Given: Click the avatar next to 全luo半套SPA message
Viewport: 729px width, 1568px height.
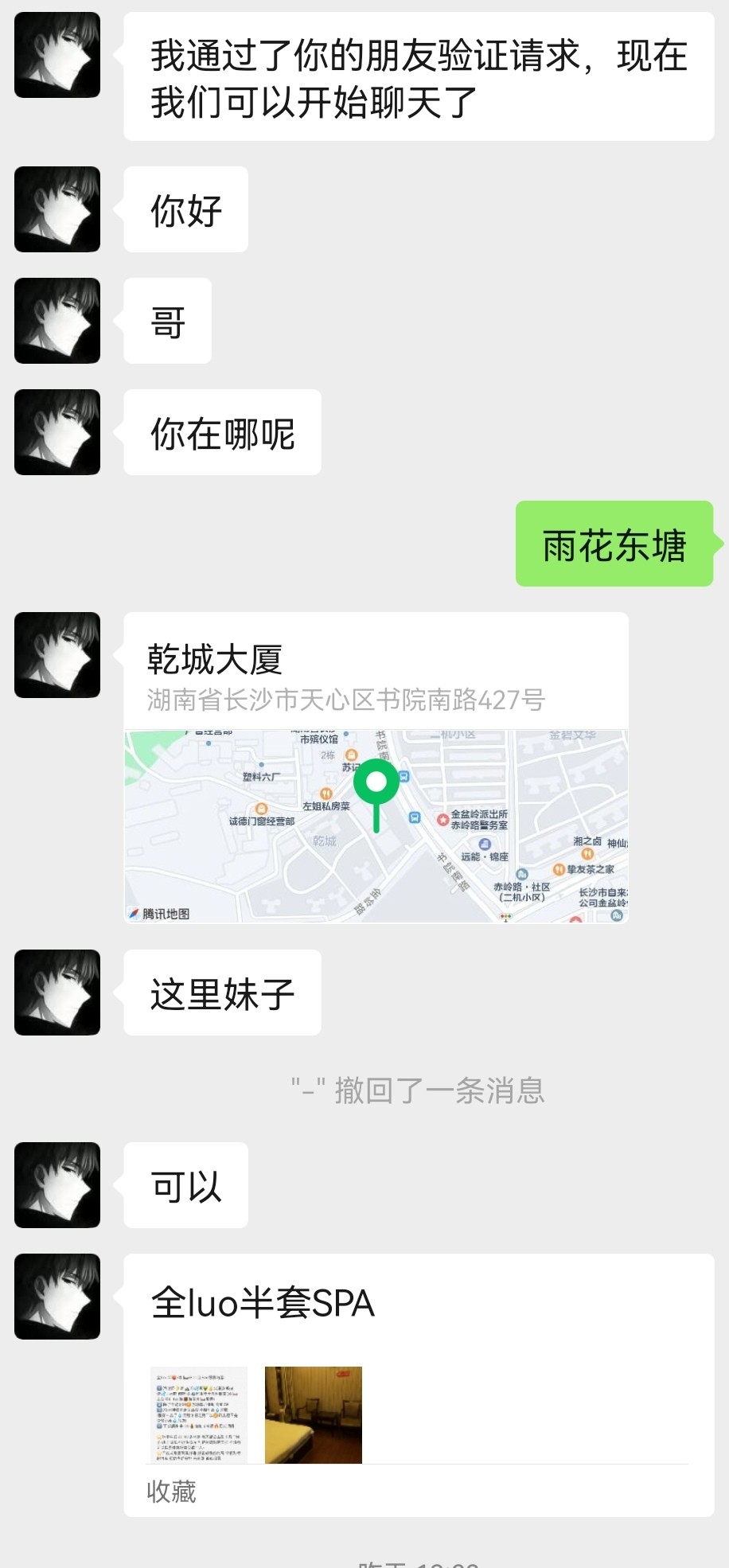Looking at the screenshot, I should (57, 1295).
